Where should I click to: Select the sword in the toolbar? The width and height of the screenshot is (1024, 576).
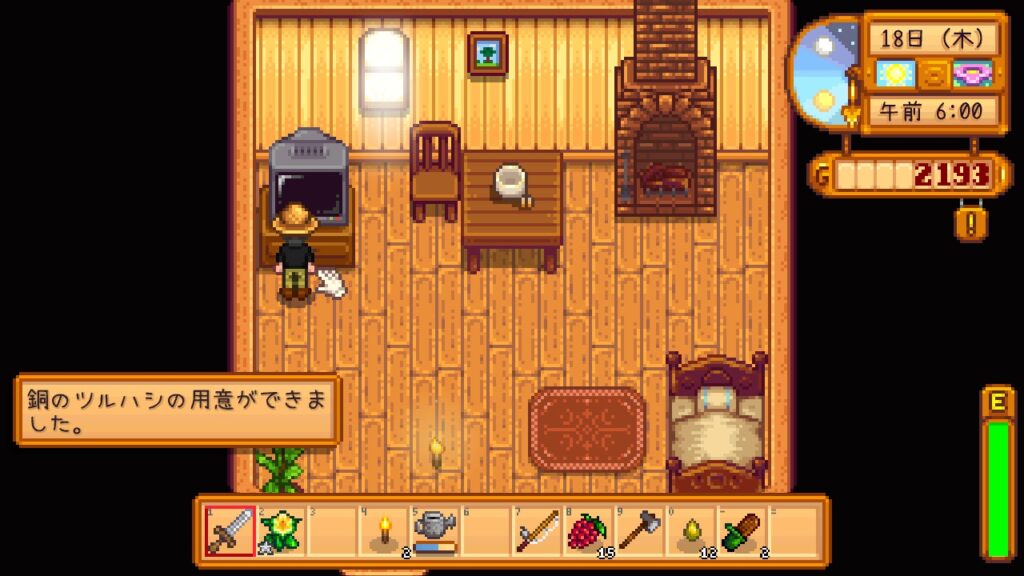(x=228, y=530)
